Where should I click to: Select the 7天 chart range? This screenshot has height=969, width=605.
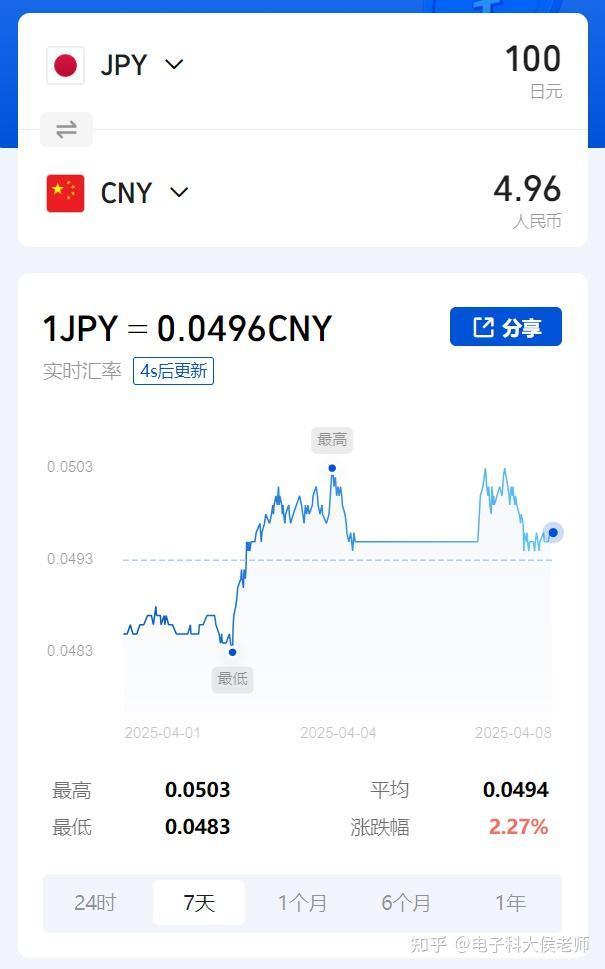point(199,903)
